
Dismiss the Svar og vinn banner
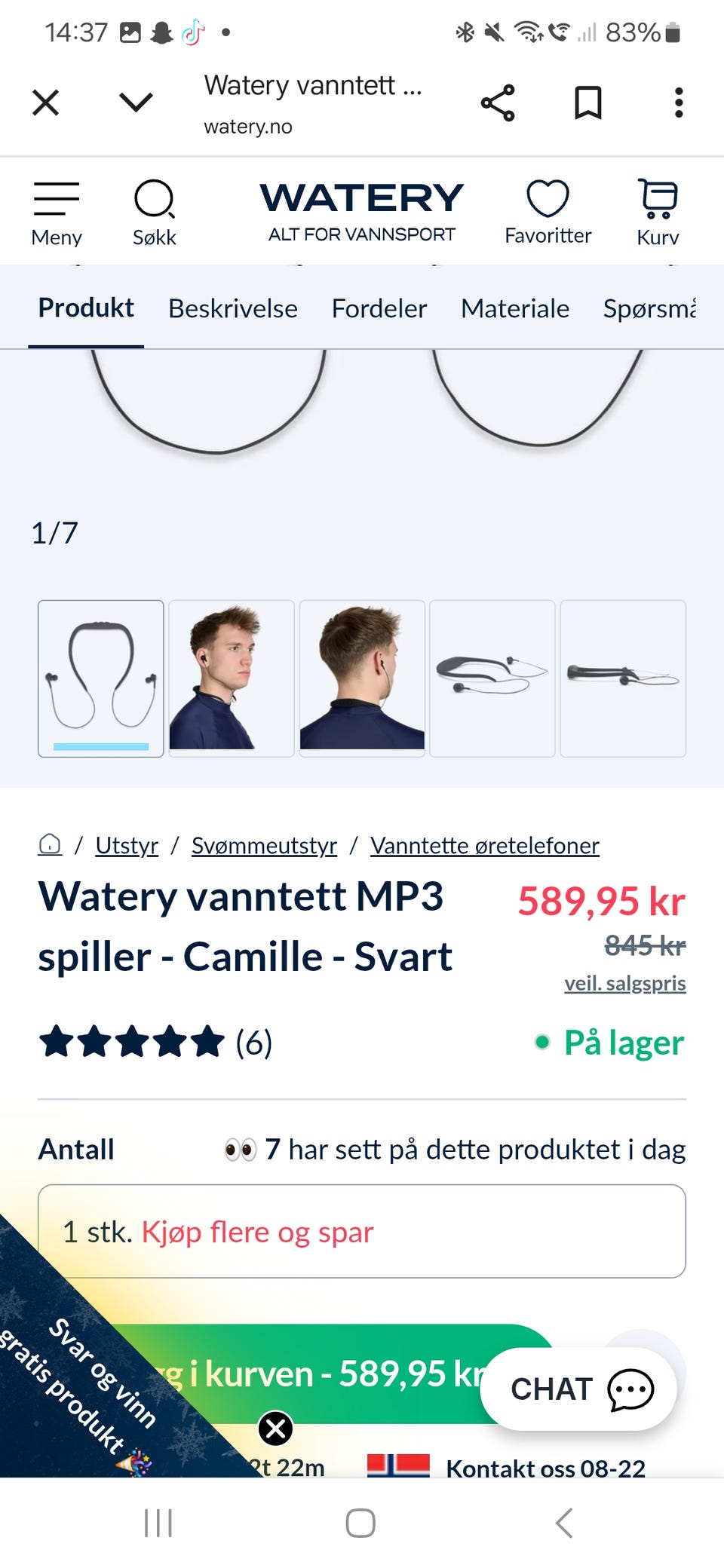click(276, 1428)
